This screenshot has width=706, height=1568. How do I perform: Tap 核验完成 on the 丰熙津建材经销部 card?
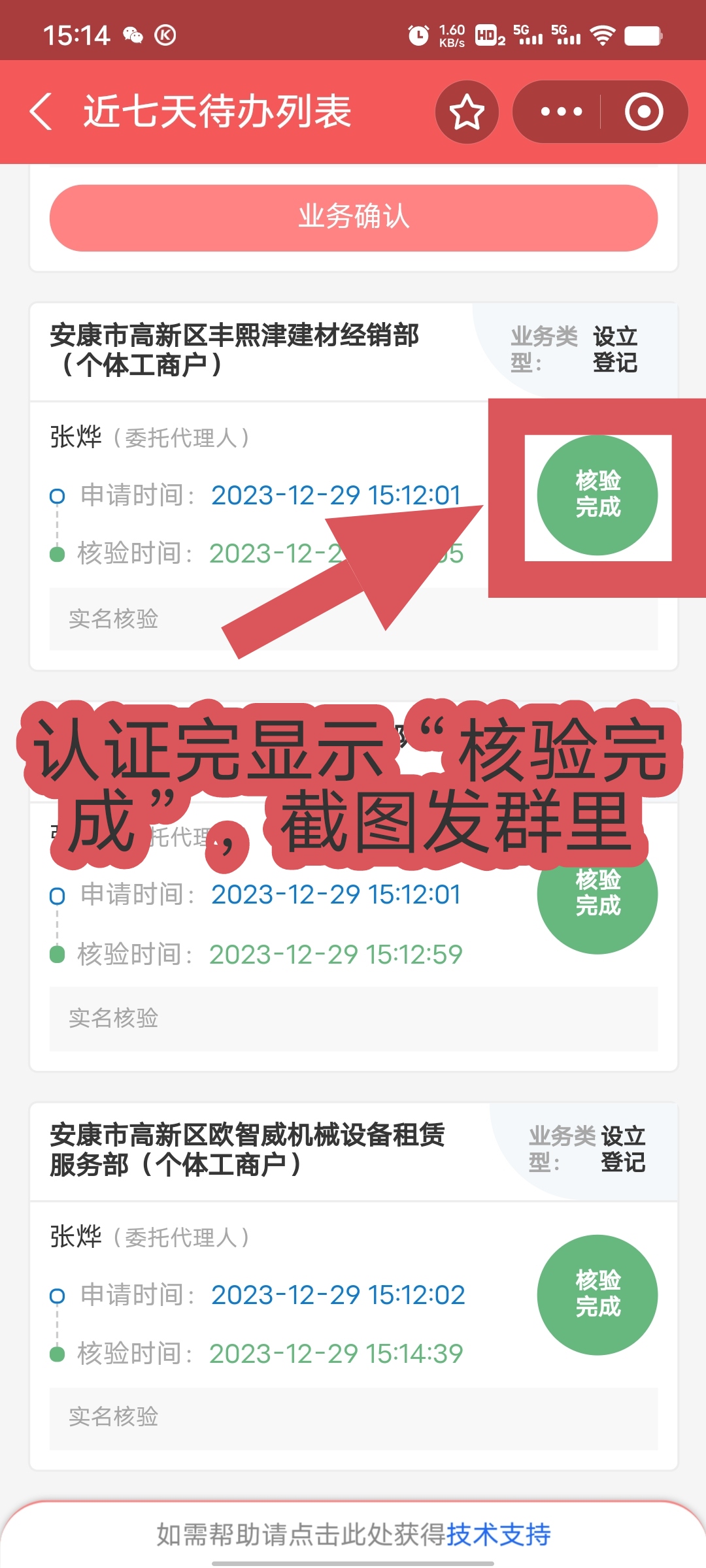(597, 495)
